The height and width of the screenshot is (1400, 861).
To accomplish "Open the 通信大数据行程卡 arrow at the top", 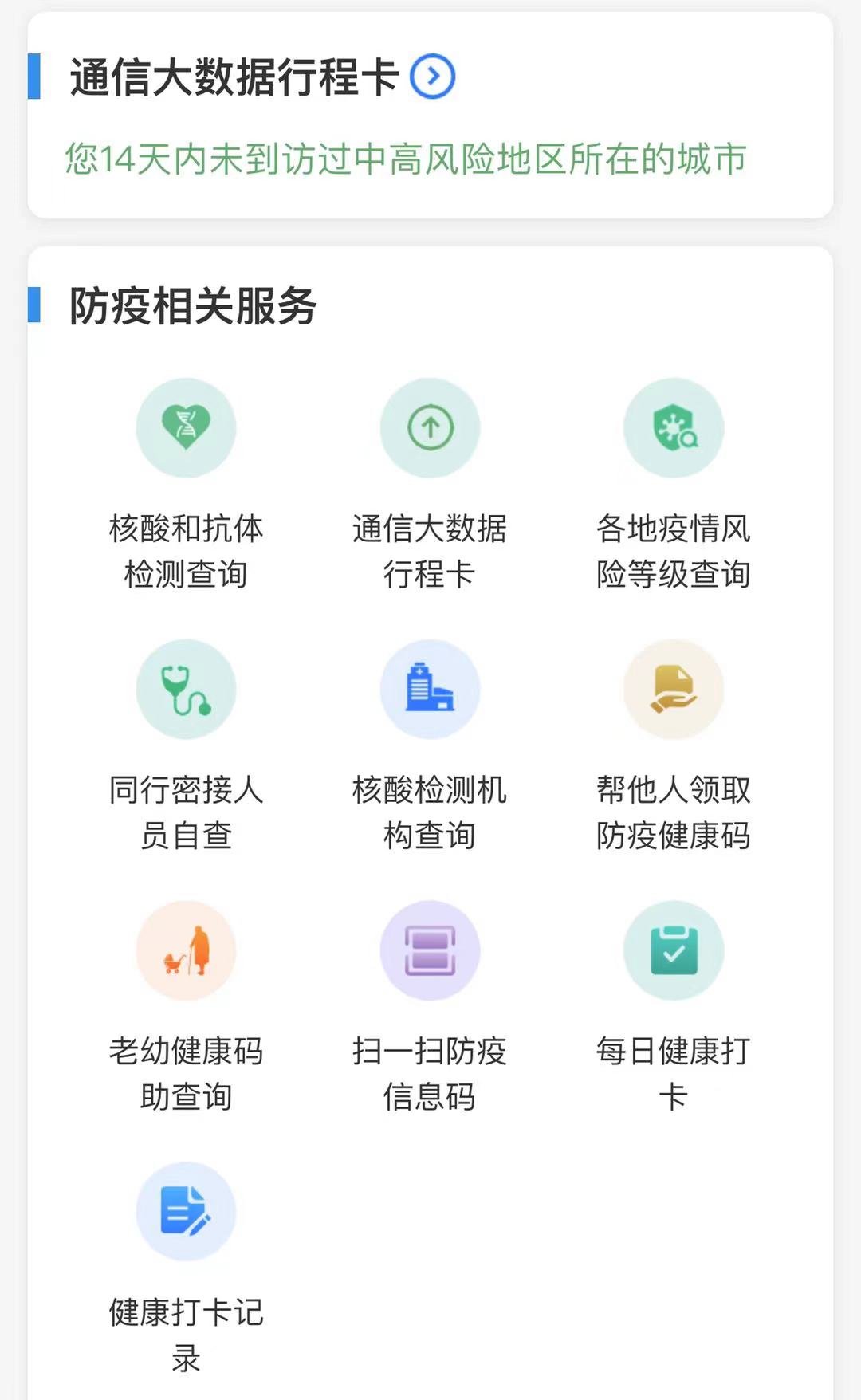I will point(432,77).
